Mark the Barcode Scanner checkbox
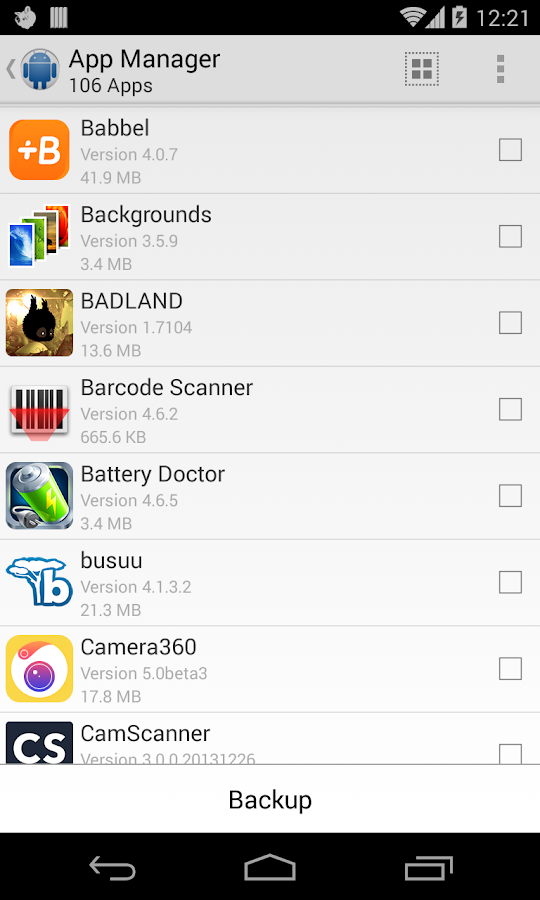This screenshot has height=900, width=540. 510,409
